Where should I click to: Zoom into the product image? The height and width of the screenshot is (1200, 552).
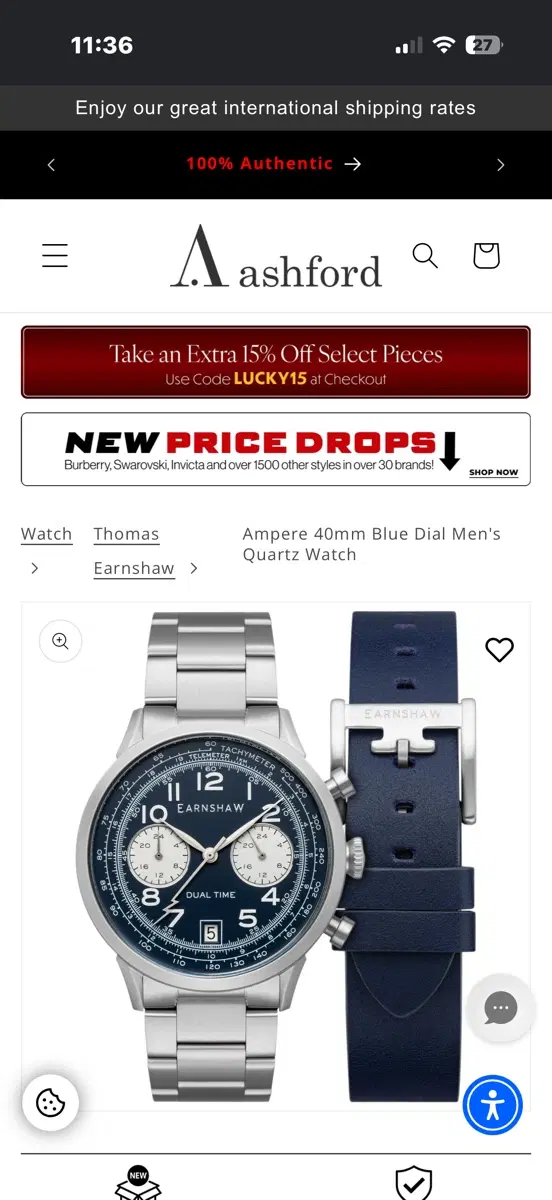coord(60,641)
